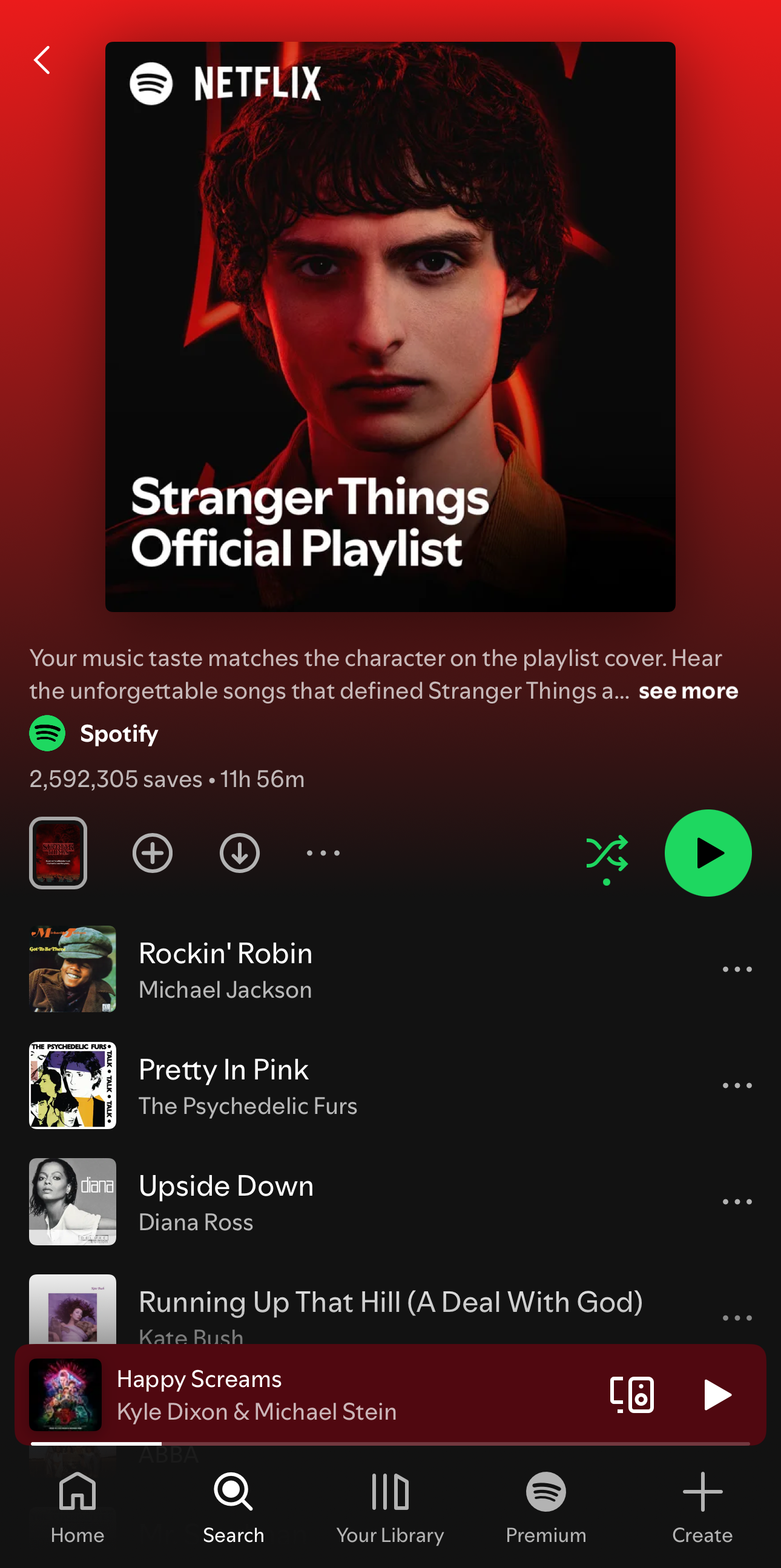The image size is (781, 1568).
Task: Play Upside Down by Diana Ross
Action: point(365,1202)
